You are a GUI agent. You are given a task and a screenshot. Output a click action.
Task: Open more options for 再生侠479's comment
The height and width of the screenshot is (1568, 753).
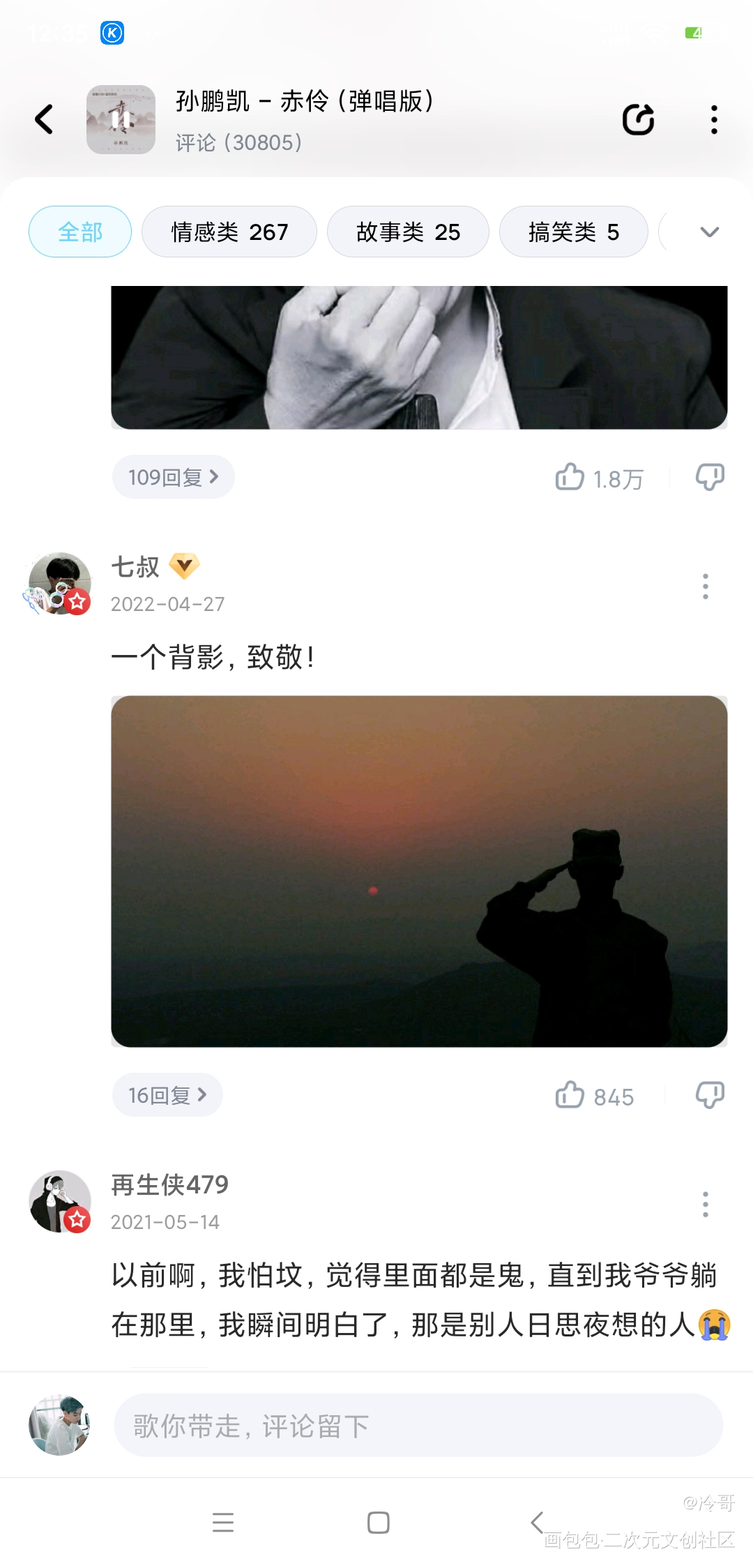click(706, 1205)
